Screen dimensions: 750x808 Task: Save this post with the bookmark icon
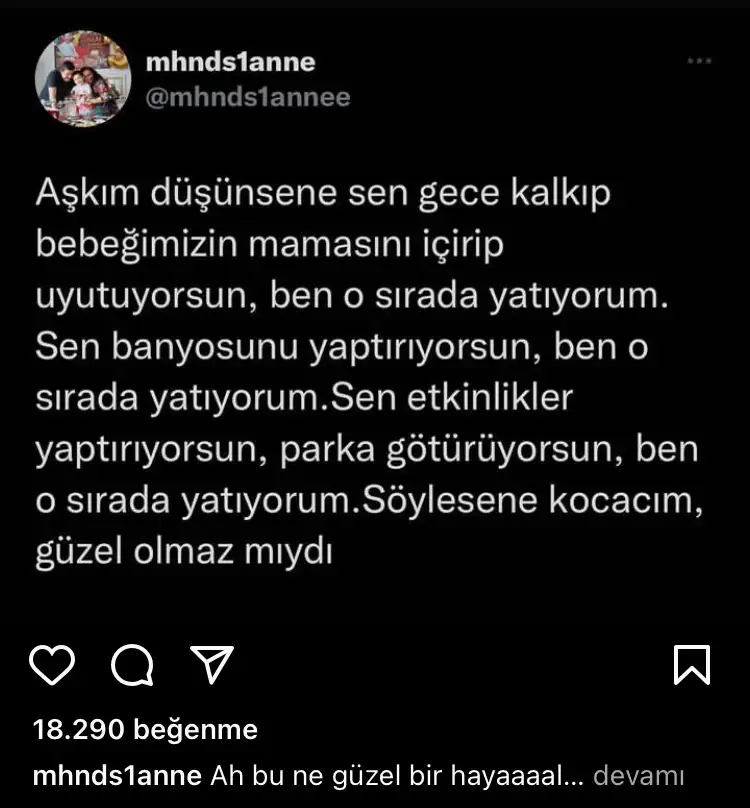coord(692,664)
